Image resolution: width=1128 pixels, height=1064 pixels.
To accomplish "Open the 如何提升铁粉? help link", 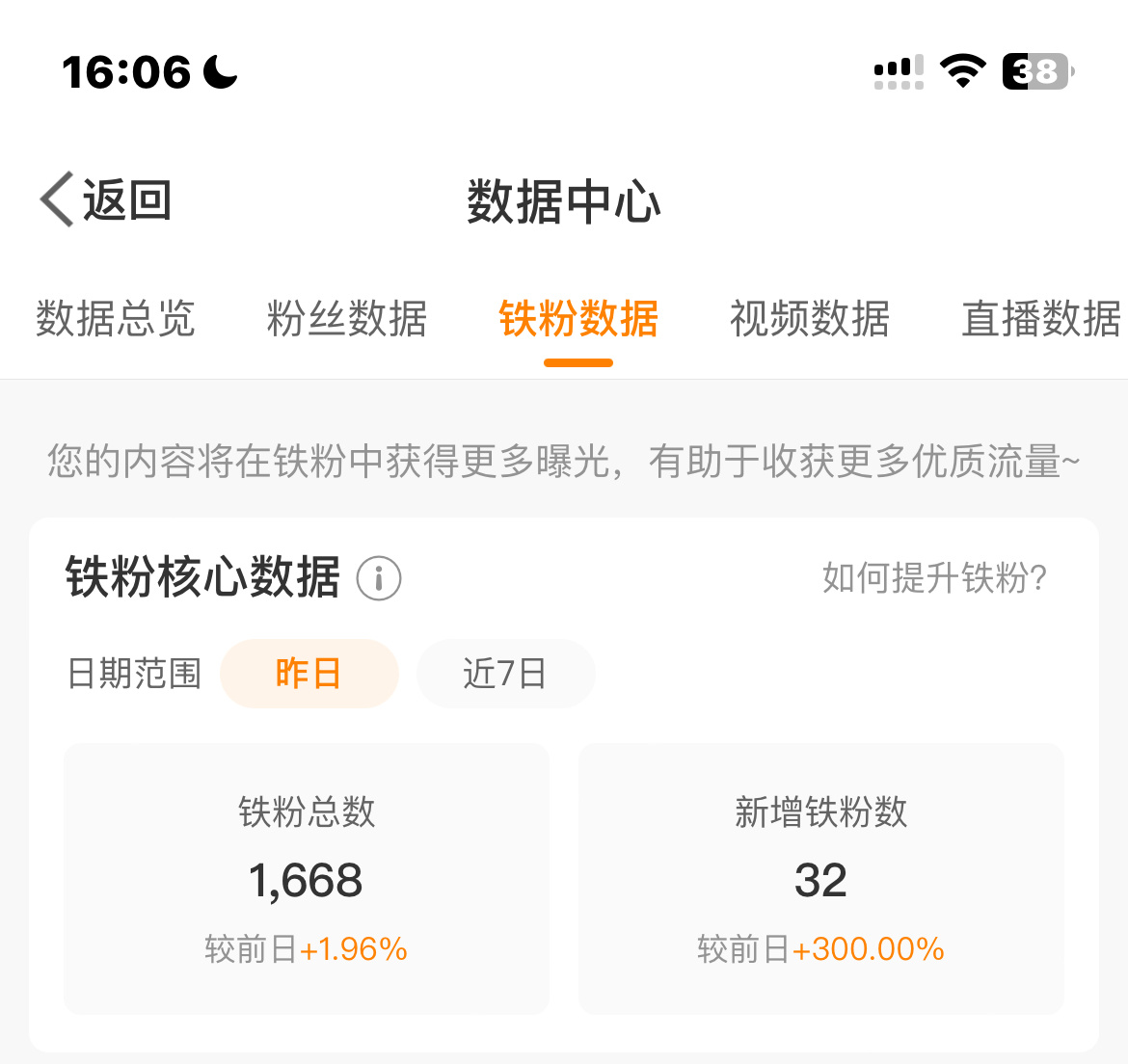I will (934, 578).
